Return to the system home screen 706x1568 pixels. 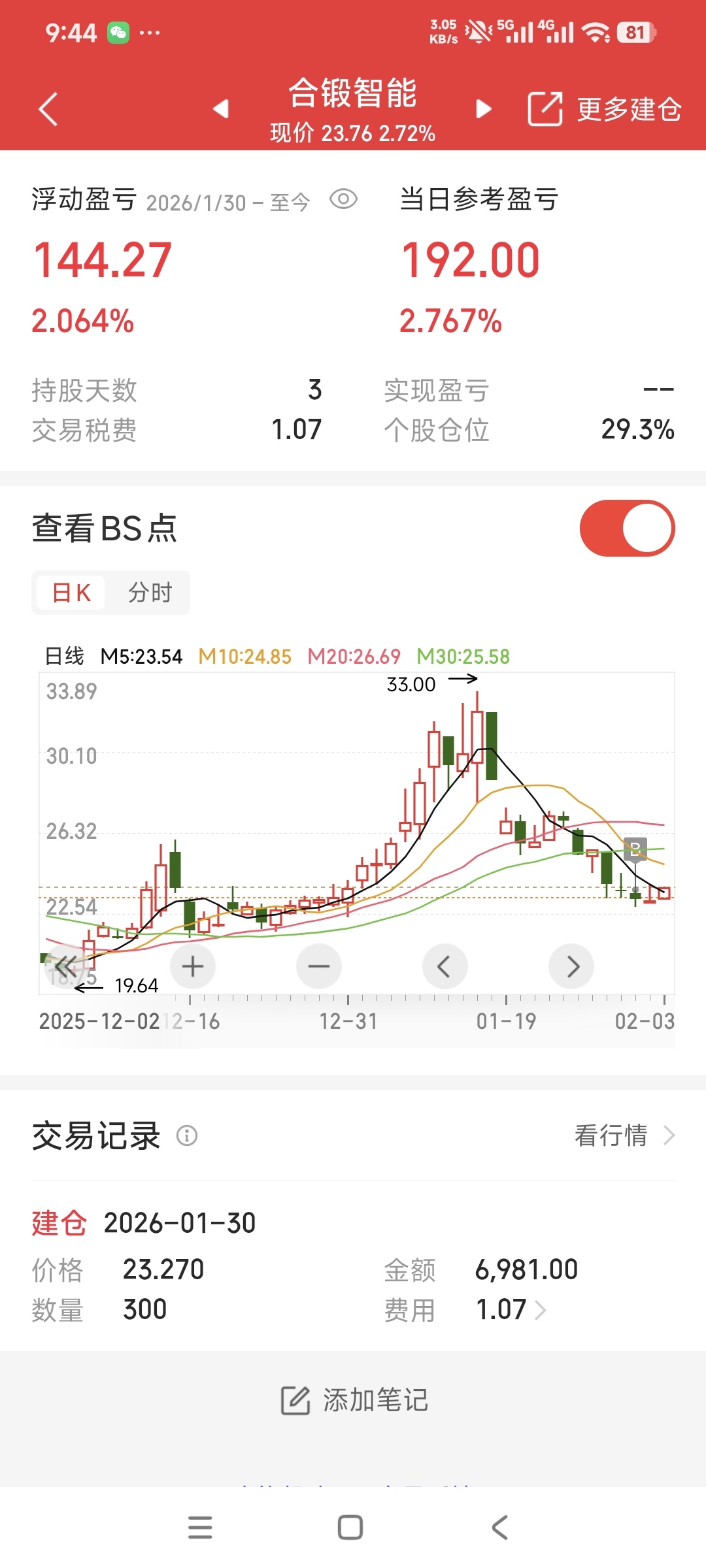(350, 1527)
